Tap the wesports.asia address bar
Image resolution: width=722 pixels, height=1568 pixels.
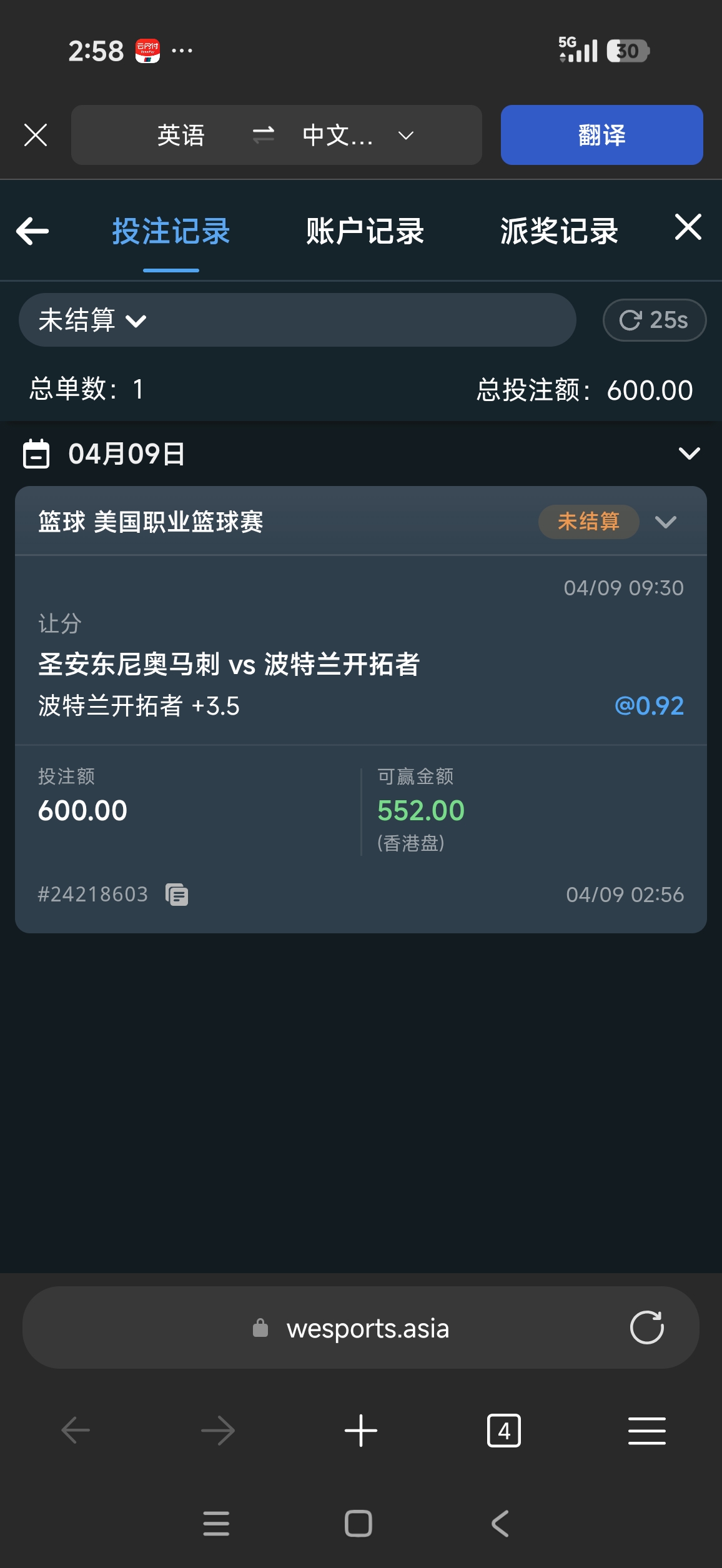coord(368,1328)
